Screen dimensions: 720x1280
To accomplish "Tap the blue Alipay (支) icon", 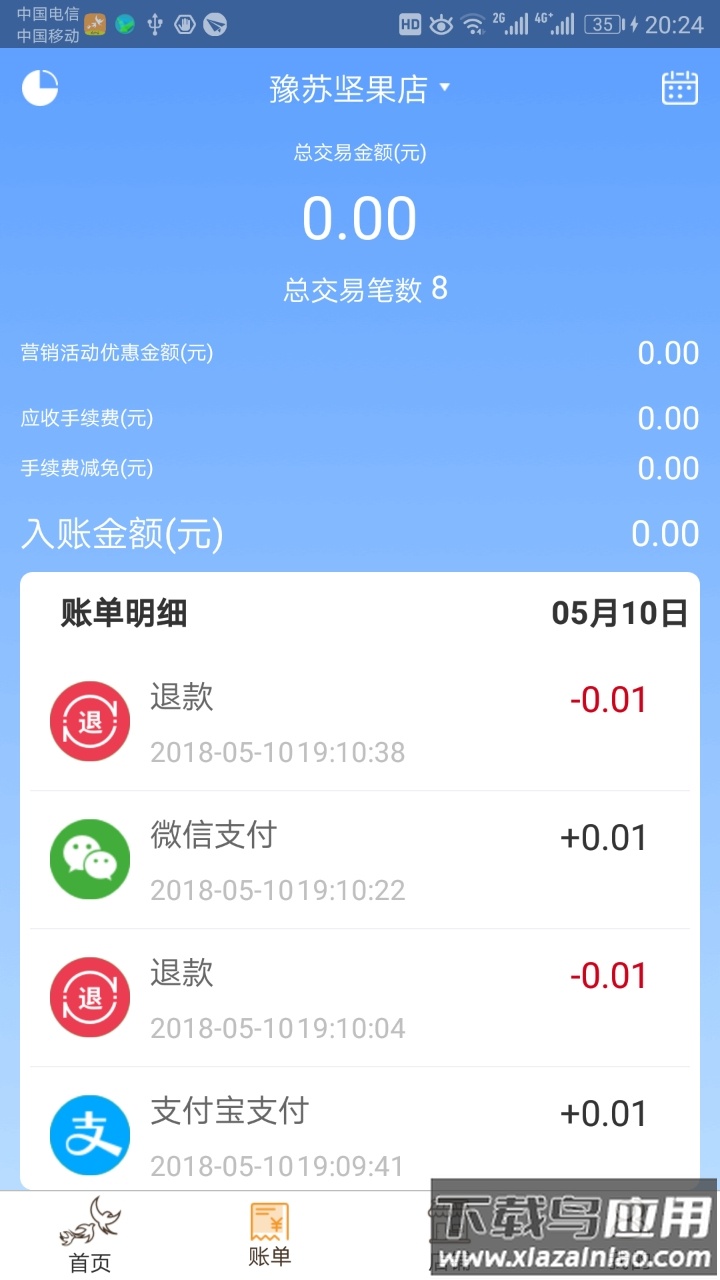I will (90, 1134).
